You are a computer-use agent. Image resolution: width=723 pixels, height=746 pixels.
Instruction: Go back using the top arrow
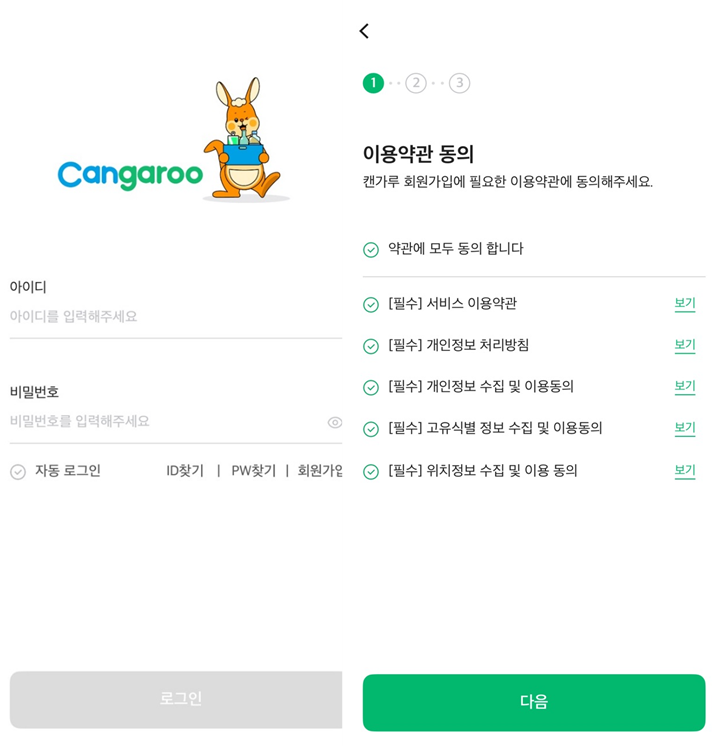pyautogui.click(x=364, y=31)
